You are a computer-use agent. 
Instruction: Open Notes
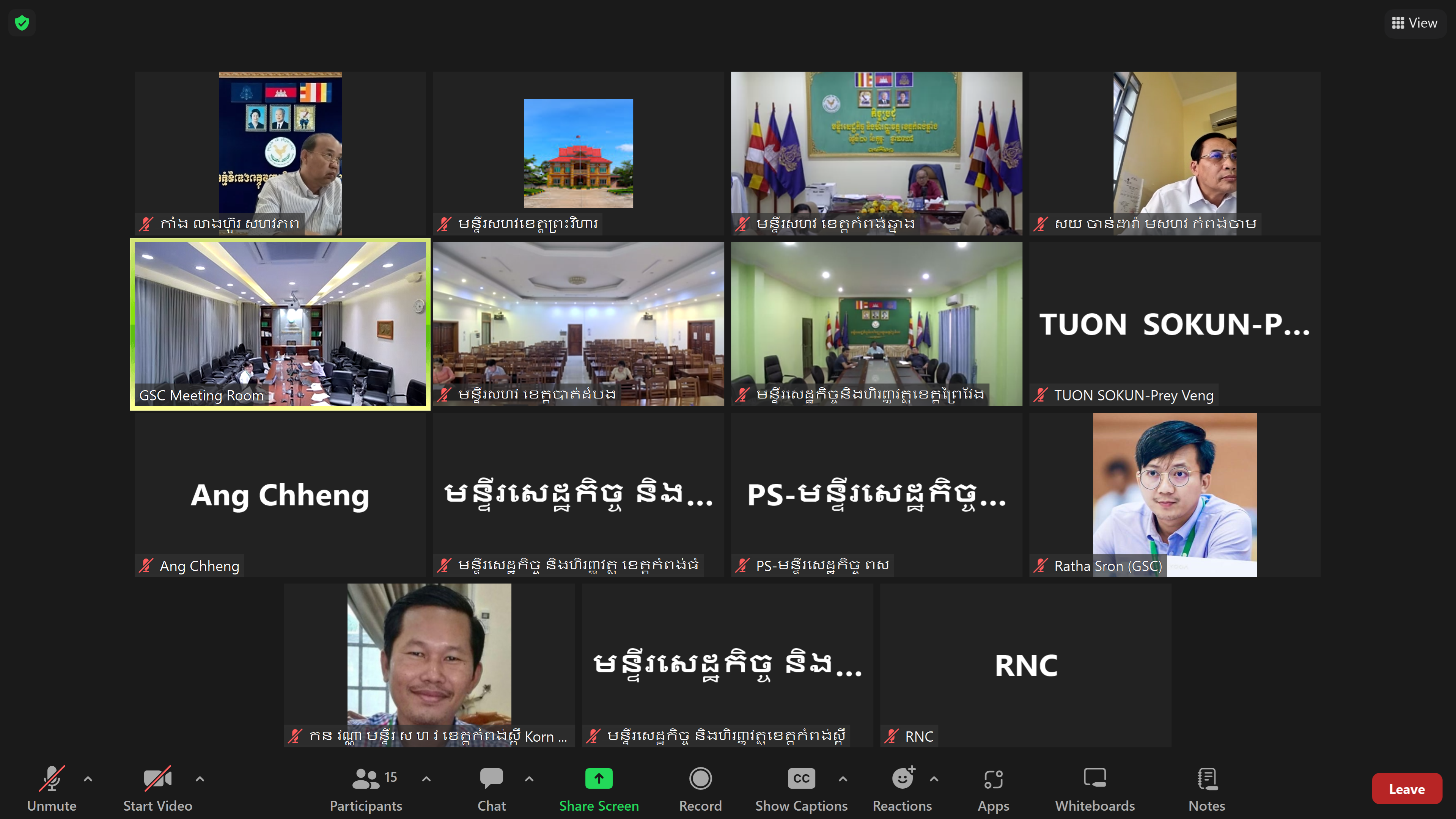pyautogui.click(x=1207, y=788)
